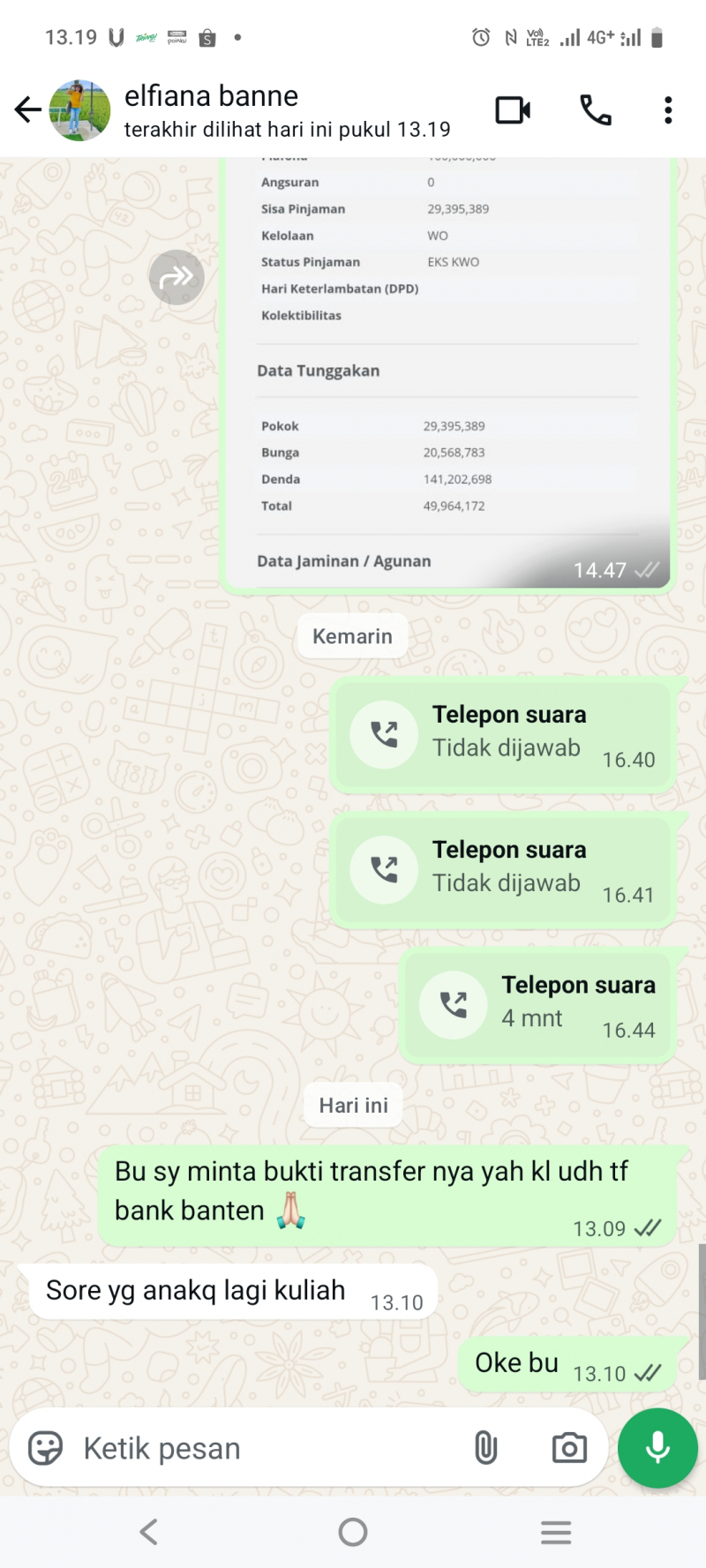Attach a file with the paperclip
Viewport: 706px width, 1568px height.
pyautogui.click(x=485, y=1448)
